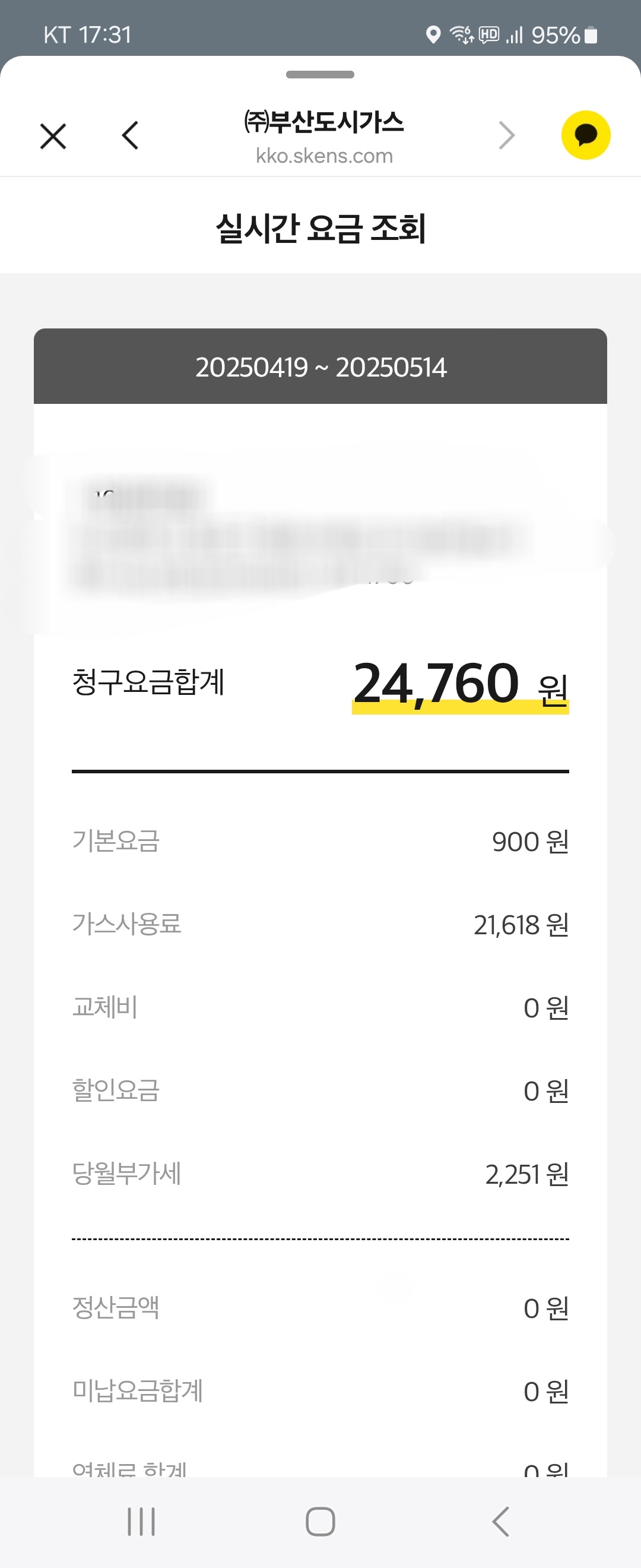
Task: Tap the system navigation back button
Action: tap(500, 1522)
